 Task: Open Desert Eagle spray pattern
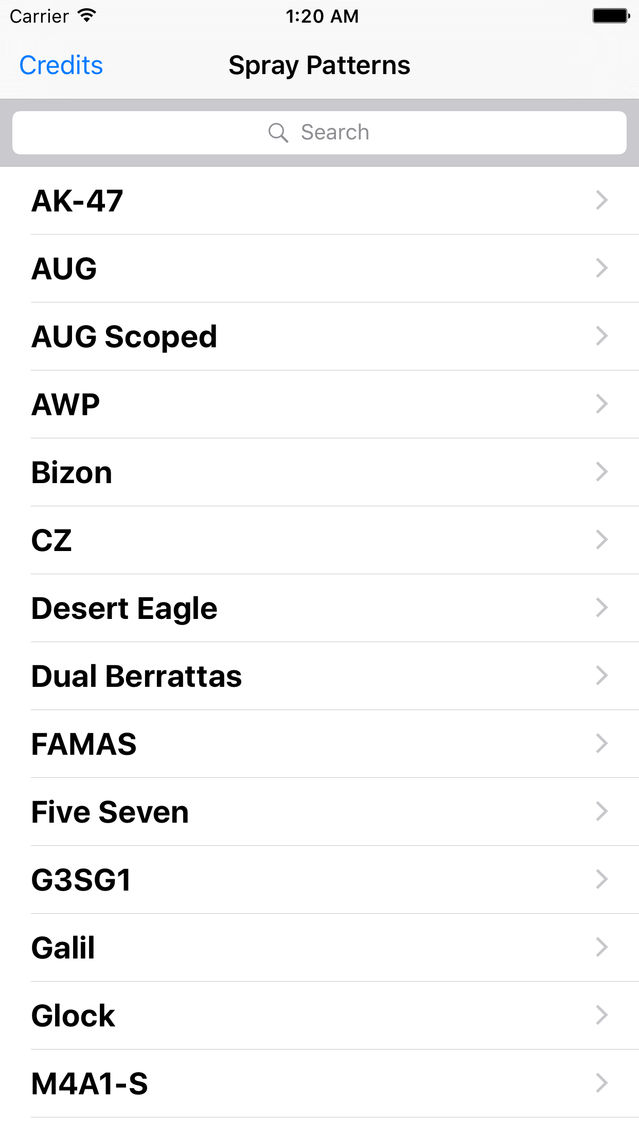click(319, 609)
